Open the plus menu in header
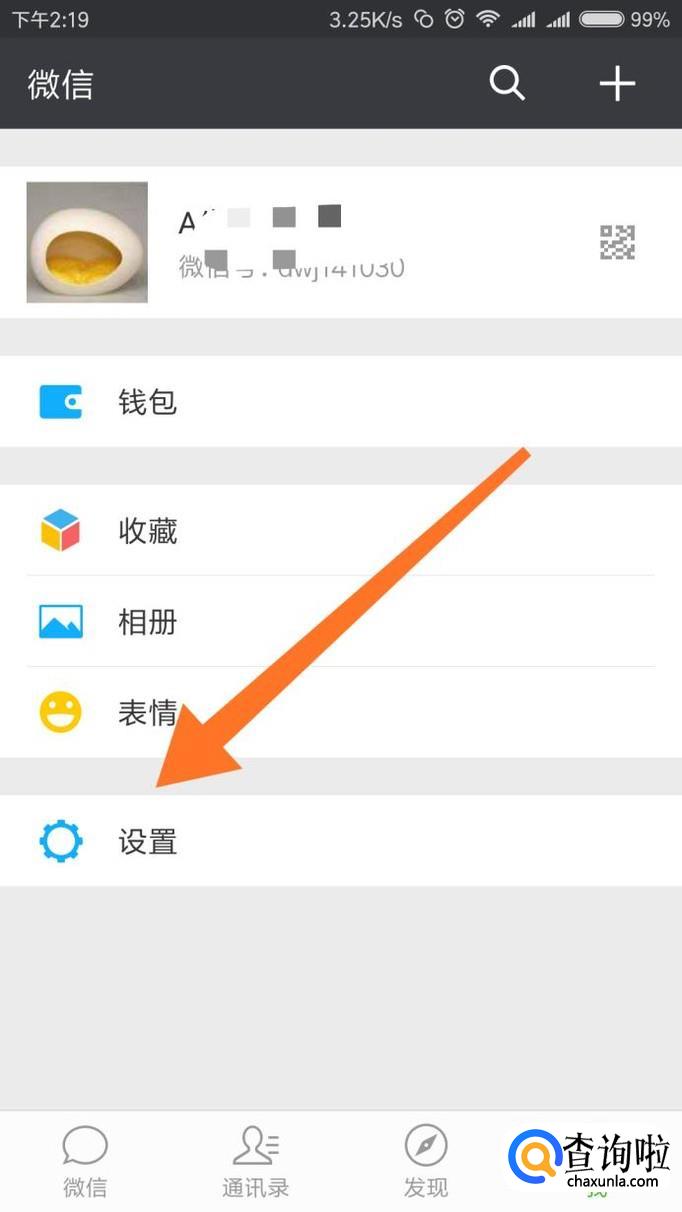682x1212 pixels. 617,83
